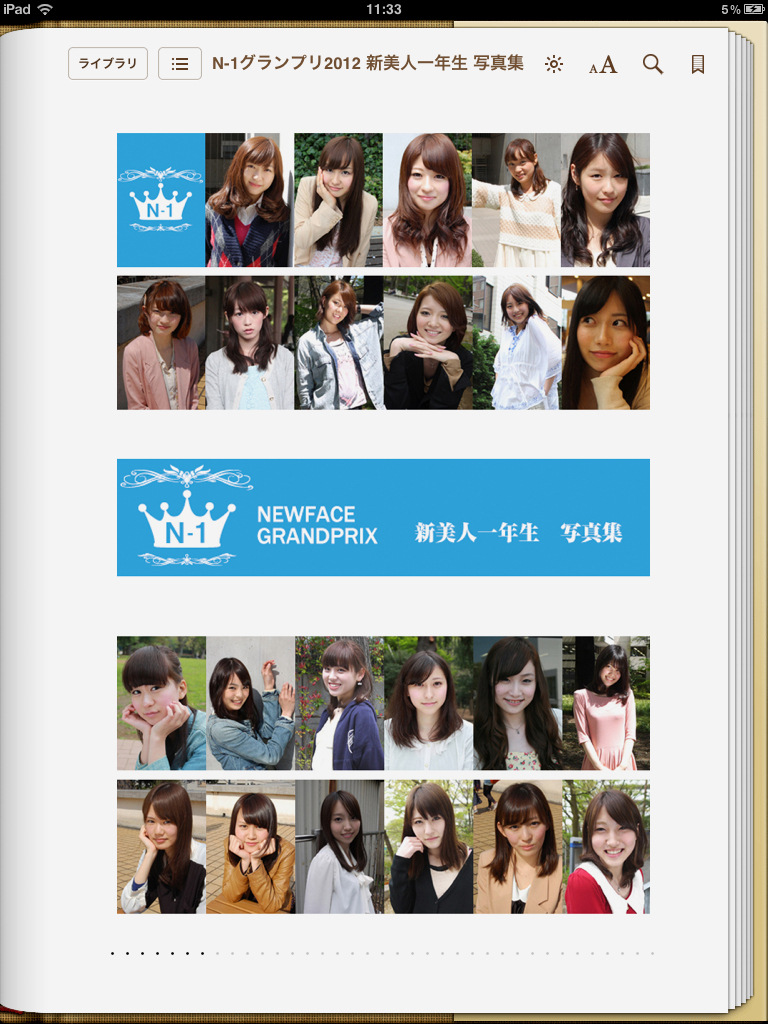Screen dimensions: 768x1024
Task: Open the table of contents list
Action: [180, 63]
